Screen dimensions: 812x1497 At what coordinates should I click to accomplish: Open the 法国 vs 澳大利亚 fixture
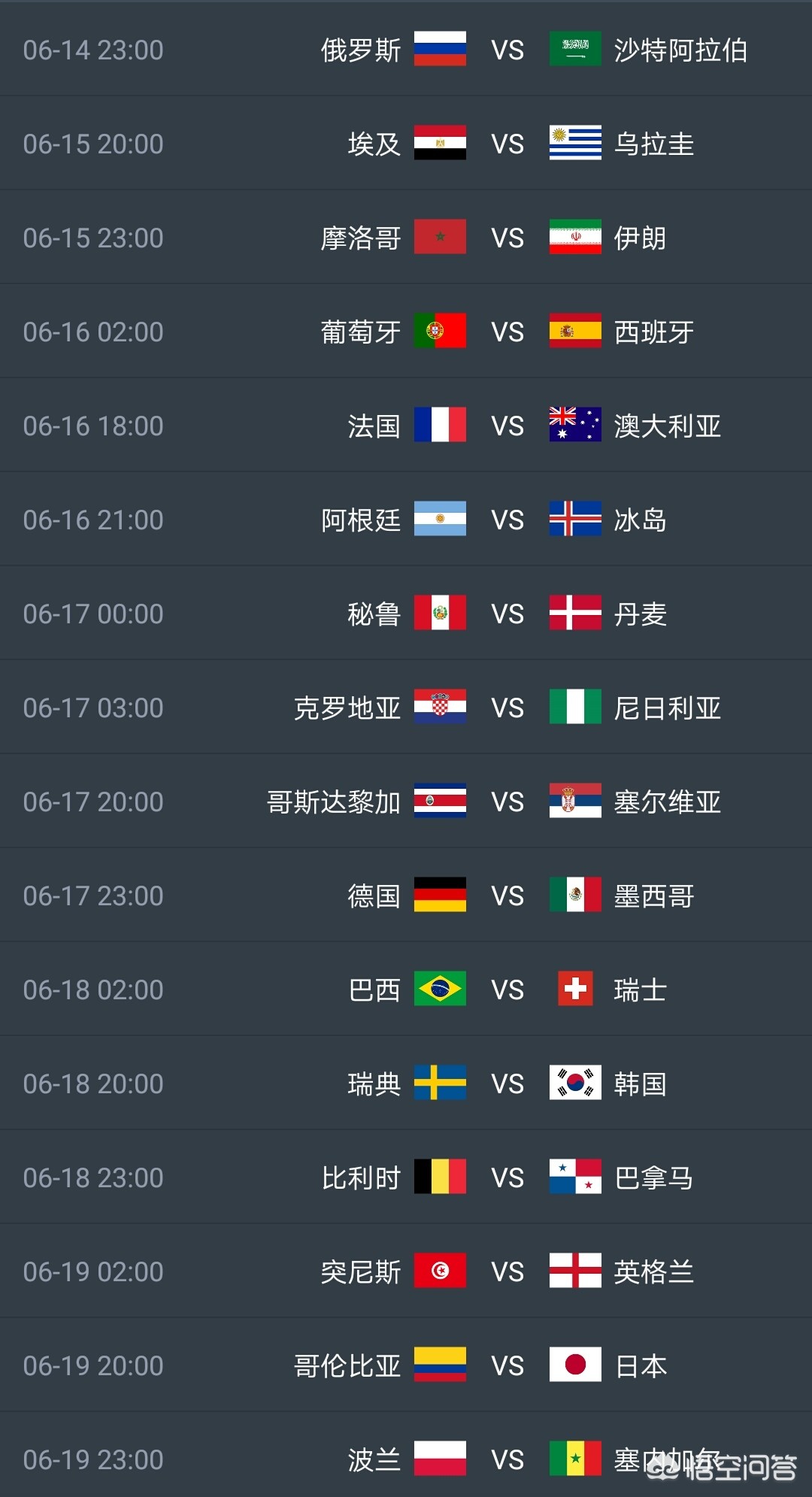[x=406, y=426]
